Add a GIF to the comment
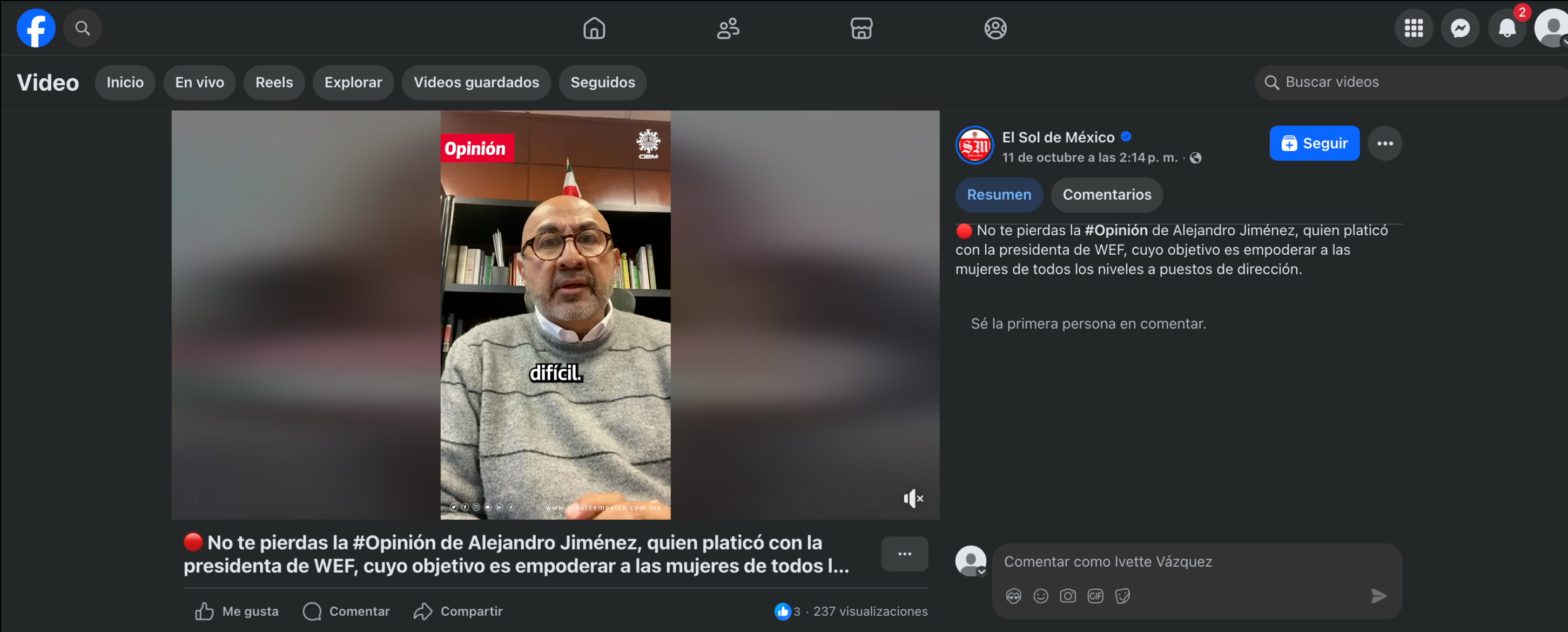The width and height of the screenshot is (1568, 632). (1094, 595)
